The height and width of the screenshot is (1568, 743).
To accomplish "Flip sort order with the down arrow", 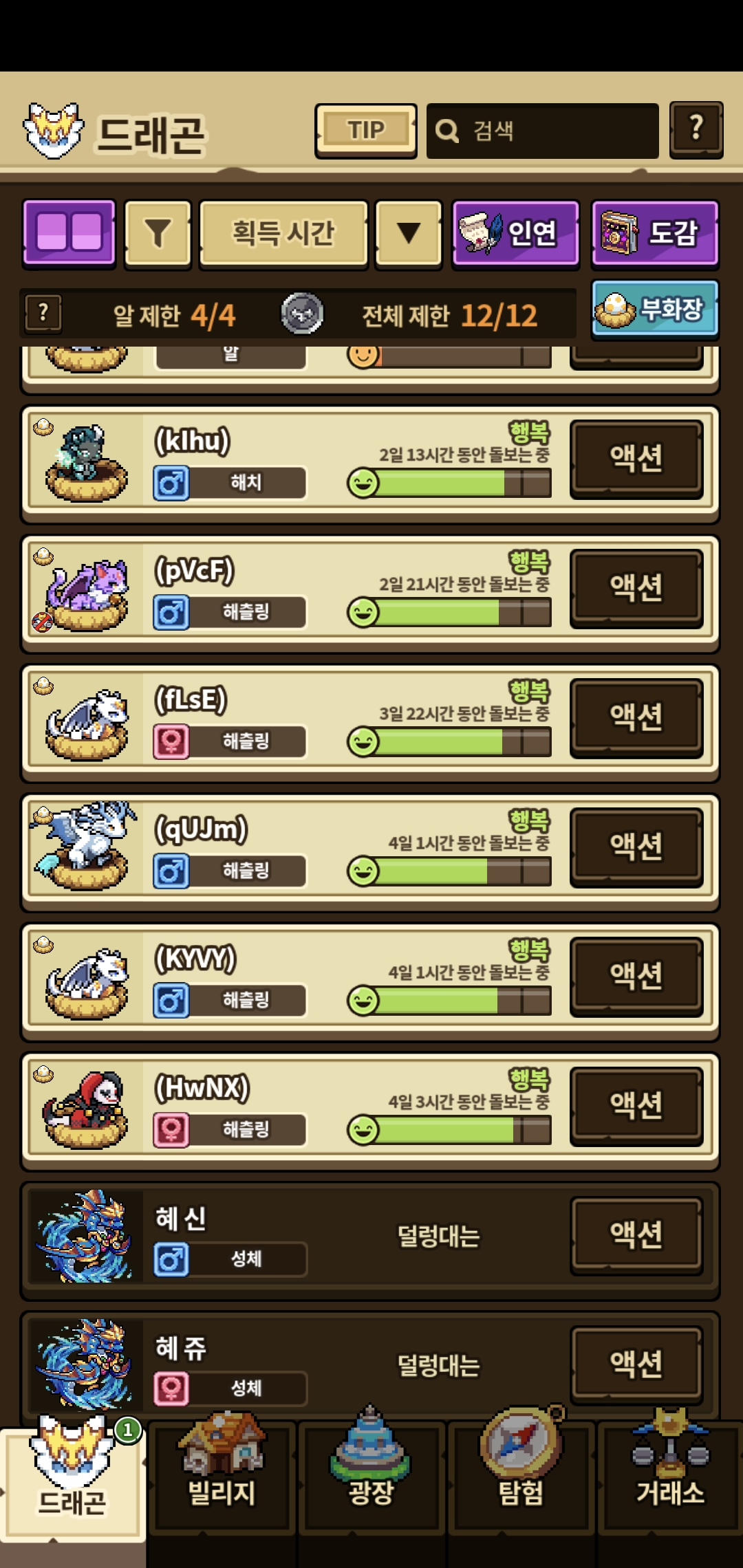I will [x=409, y=233].
